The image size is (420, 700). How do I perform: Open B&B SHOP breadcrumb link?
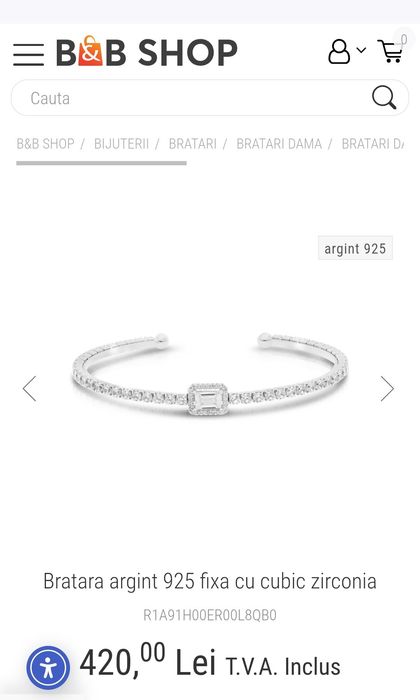46,144
